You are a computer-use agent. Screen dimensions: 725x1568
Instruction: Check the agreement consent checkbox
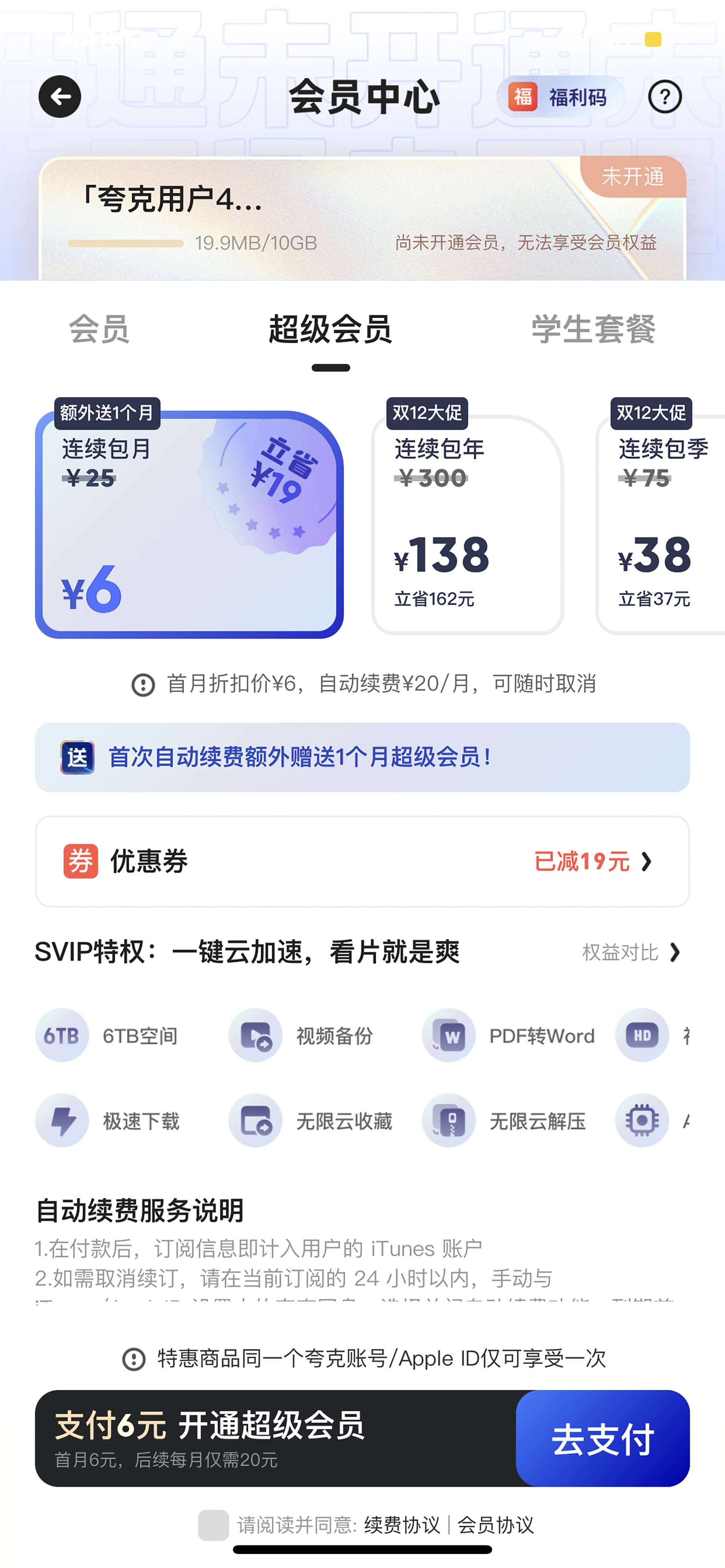click(x=213, y=1525)
